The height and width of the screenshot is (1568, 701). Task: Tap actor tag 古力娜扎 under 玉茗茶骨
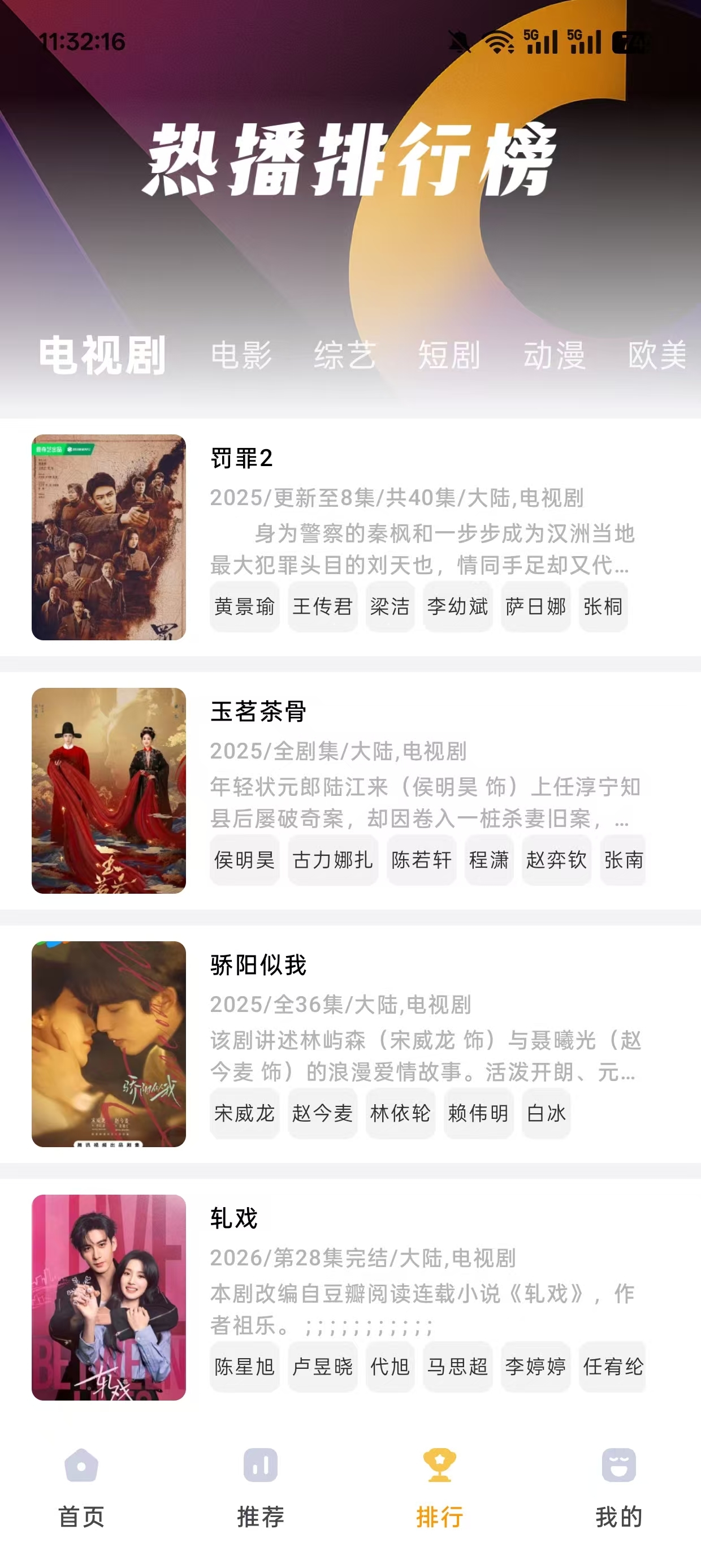coord(334,859)
